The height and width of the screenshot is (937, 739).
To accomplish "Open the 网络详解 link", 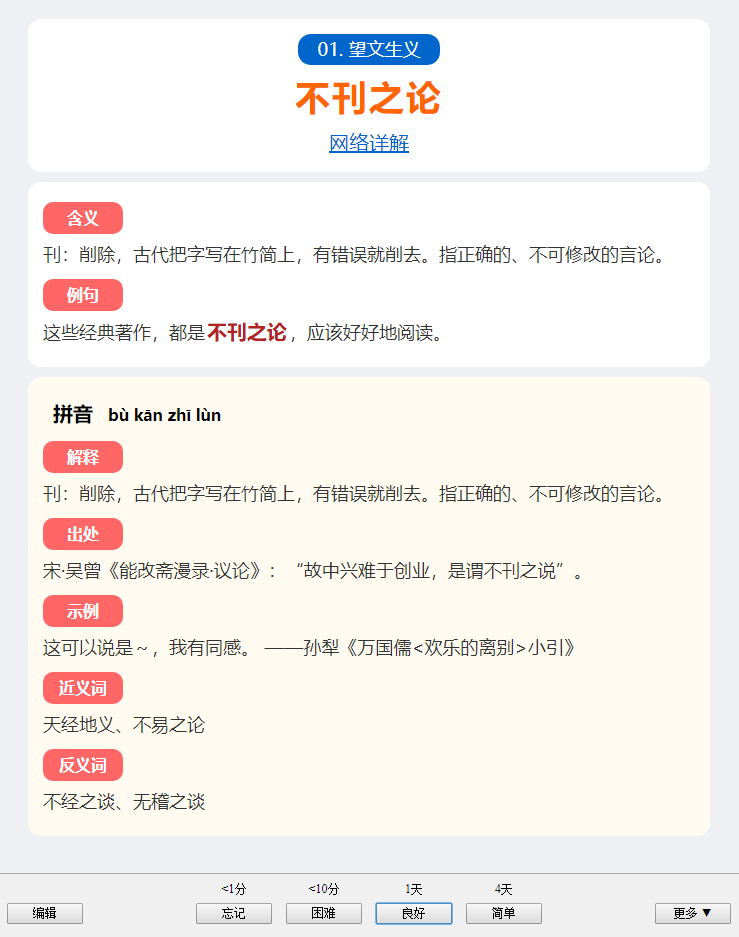I will (369, 143).
